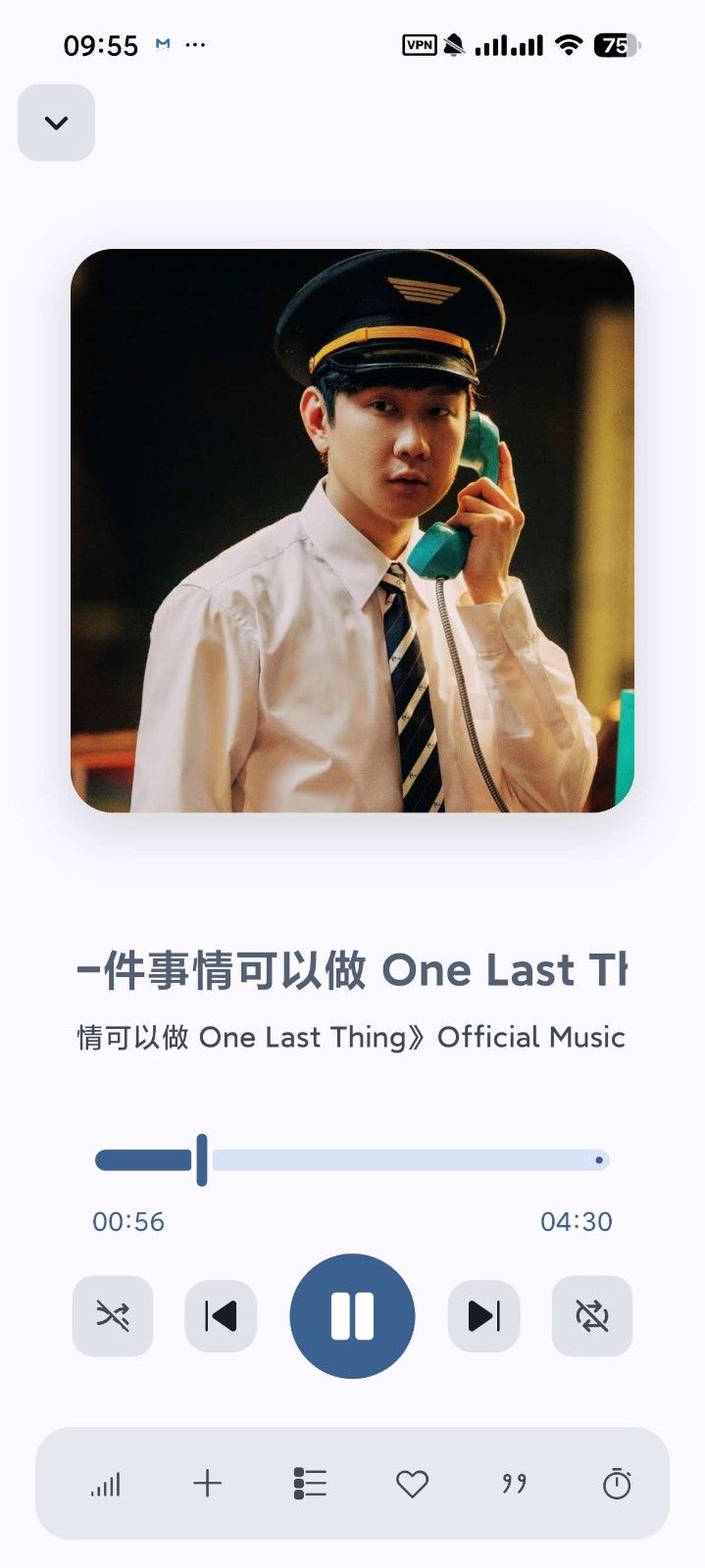705x1568 pixels.
Task: Toggle the repeat mode
Action: pyautogui.click(x=592, y=1316)
